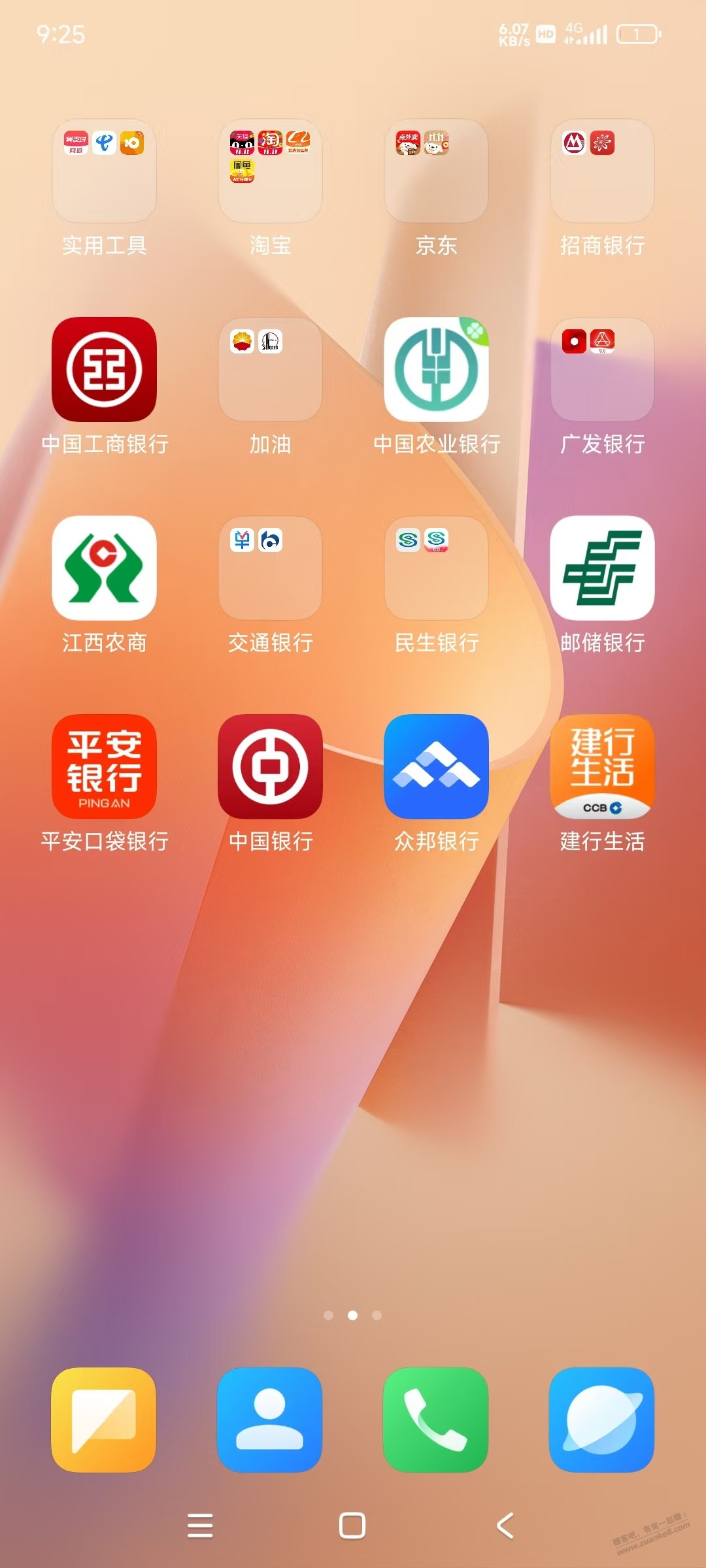Viewport: 706px width, 1568px height.
Task: Launch the 建行生活 app
Action: [x=602, y=766]
